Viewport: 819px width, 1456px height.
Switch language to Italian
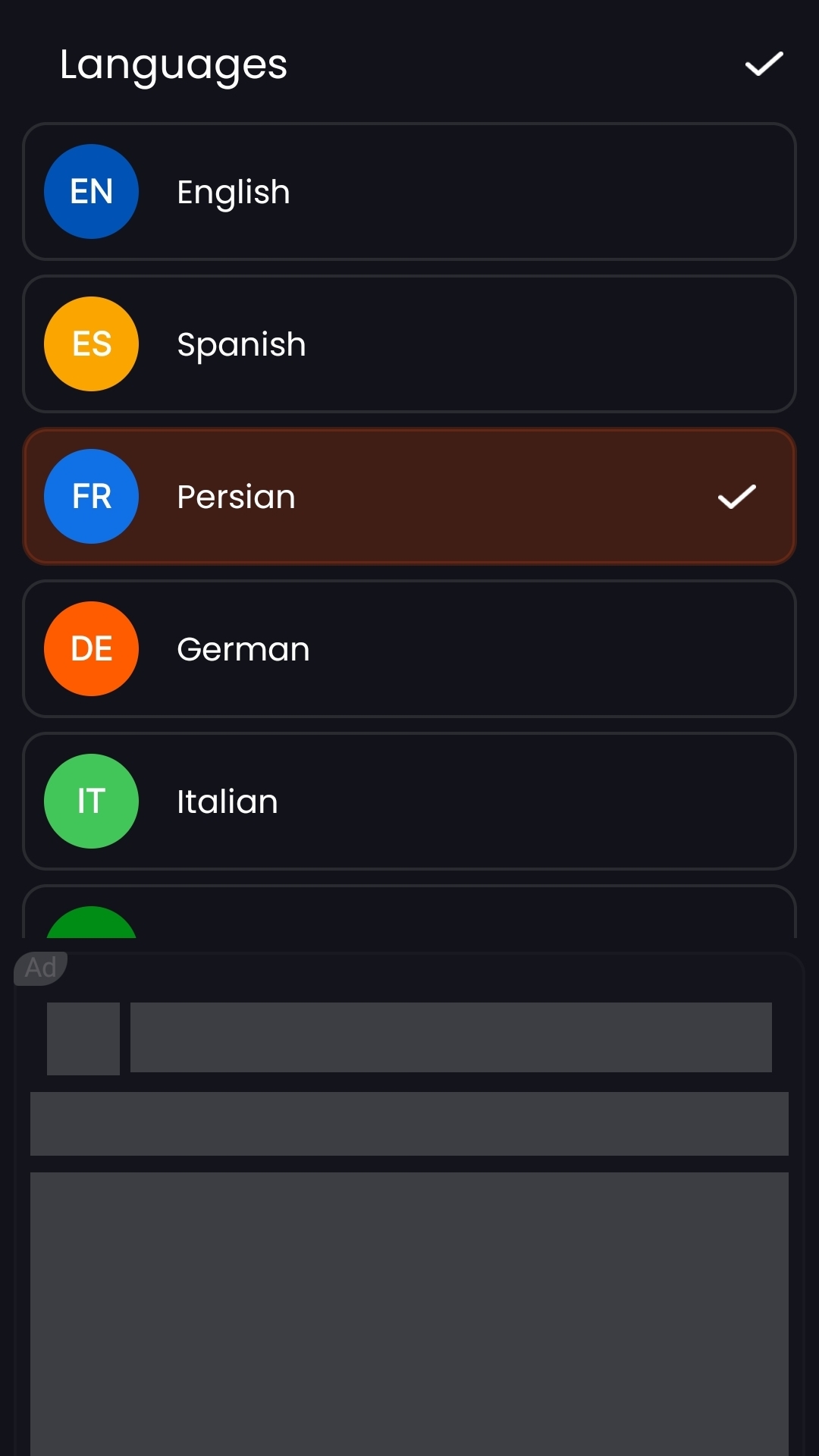[x=409, y=802]
